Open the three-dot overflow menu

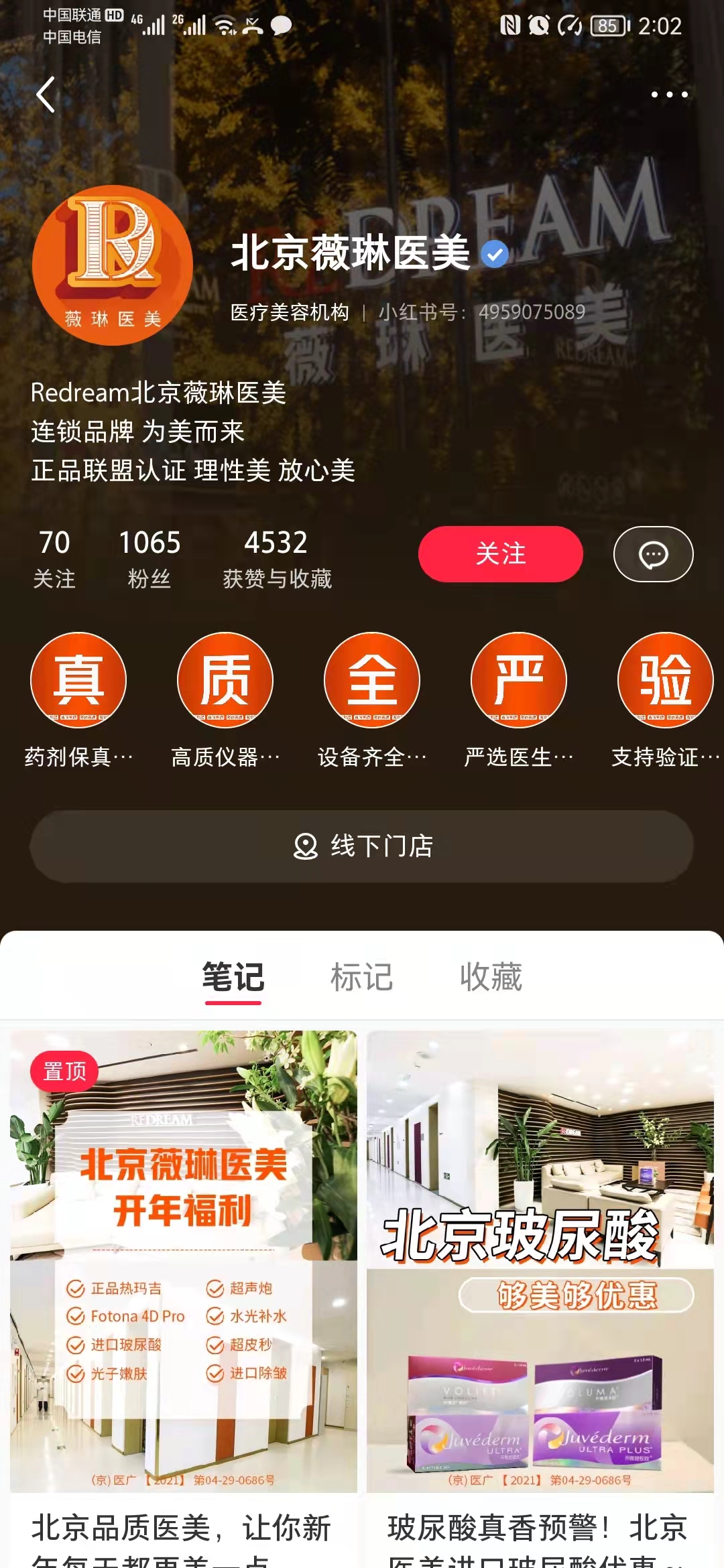coord(669,94)
